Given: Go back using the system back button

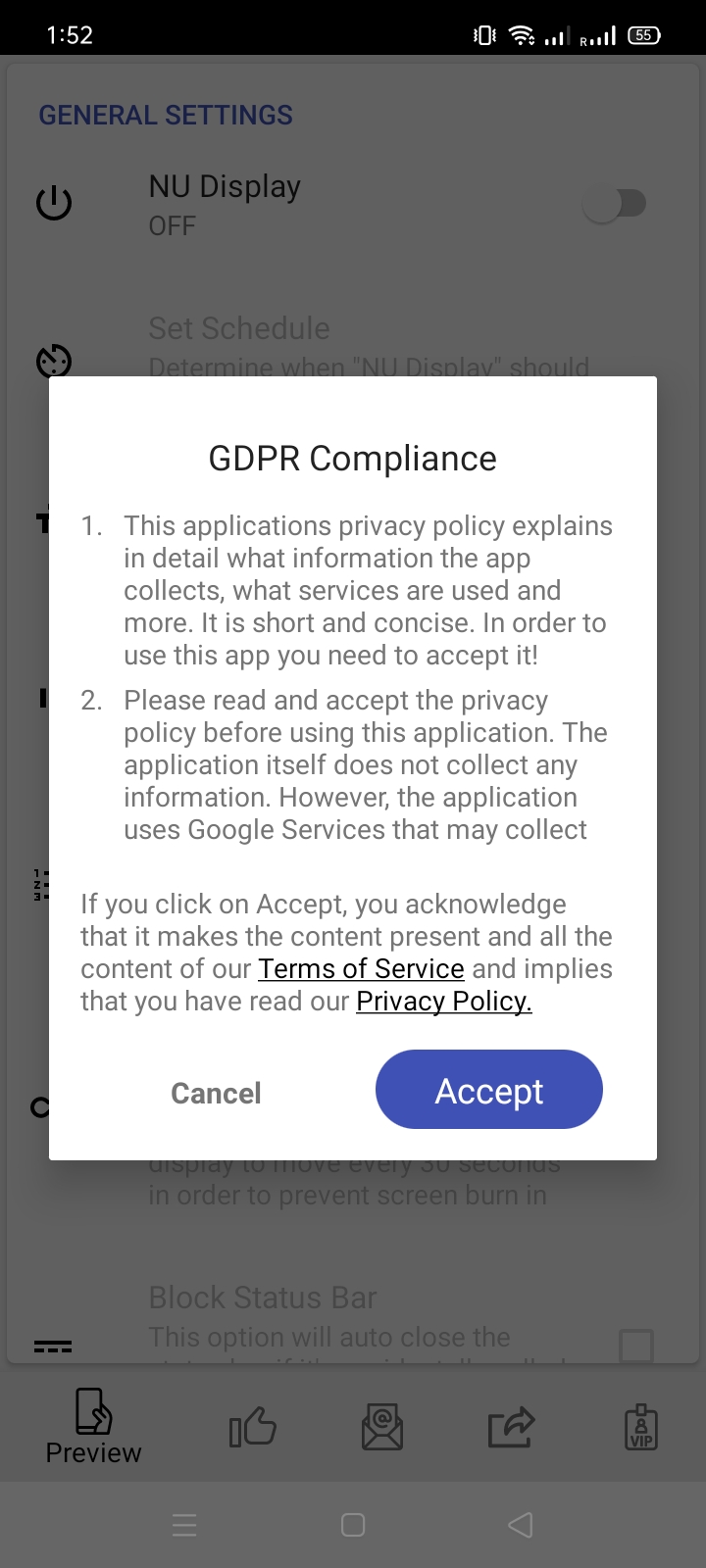Looking at the screenshot, I should pyautogui.click(x=521, y=1525).
